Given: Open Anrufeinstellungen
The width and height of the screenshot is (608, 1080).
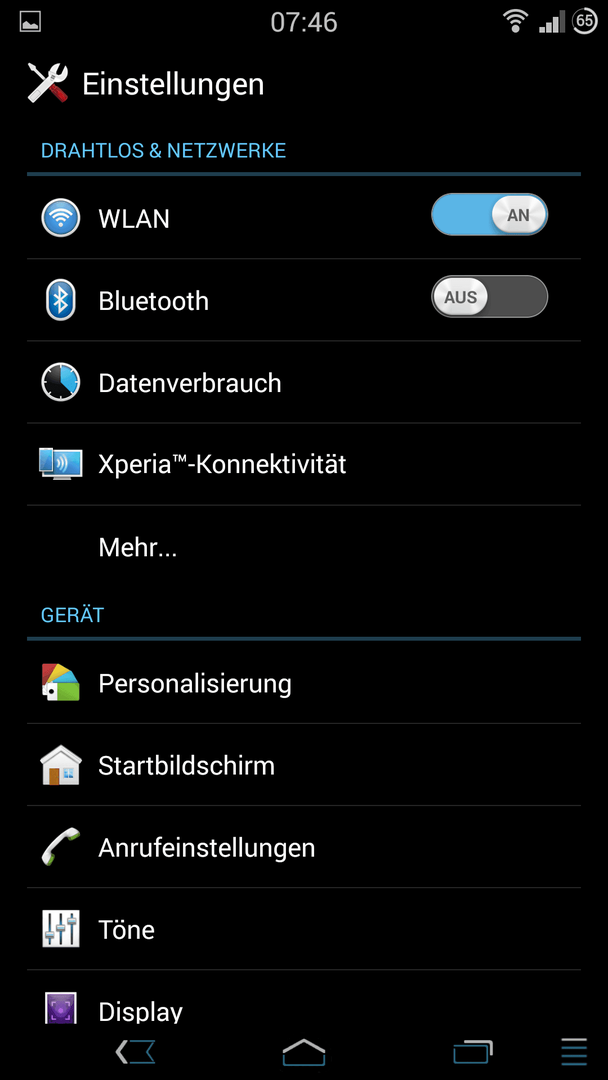Looking at the screenshot, I should pyautogui.click(x=304, y=847).
